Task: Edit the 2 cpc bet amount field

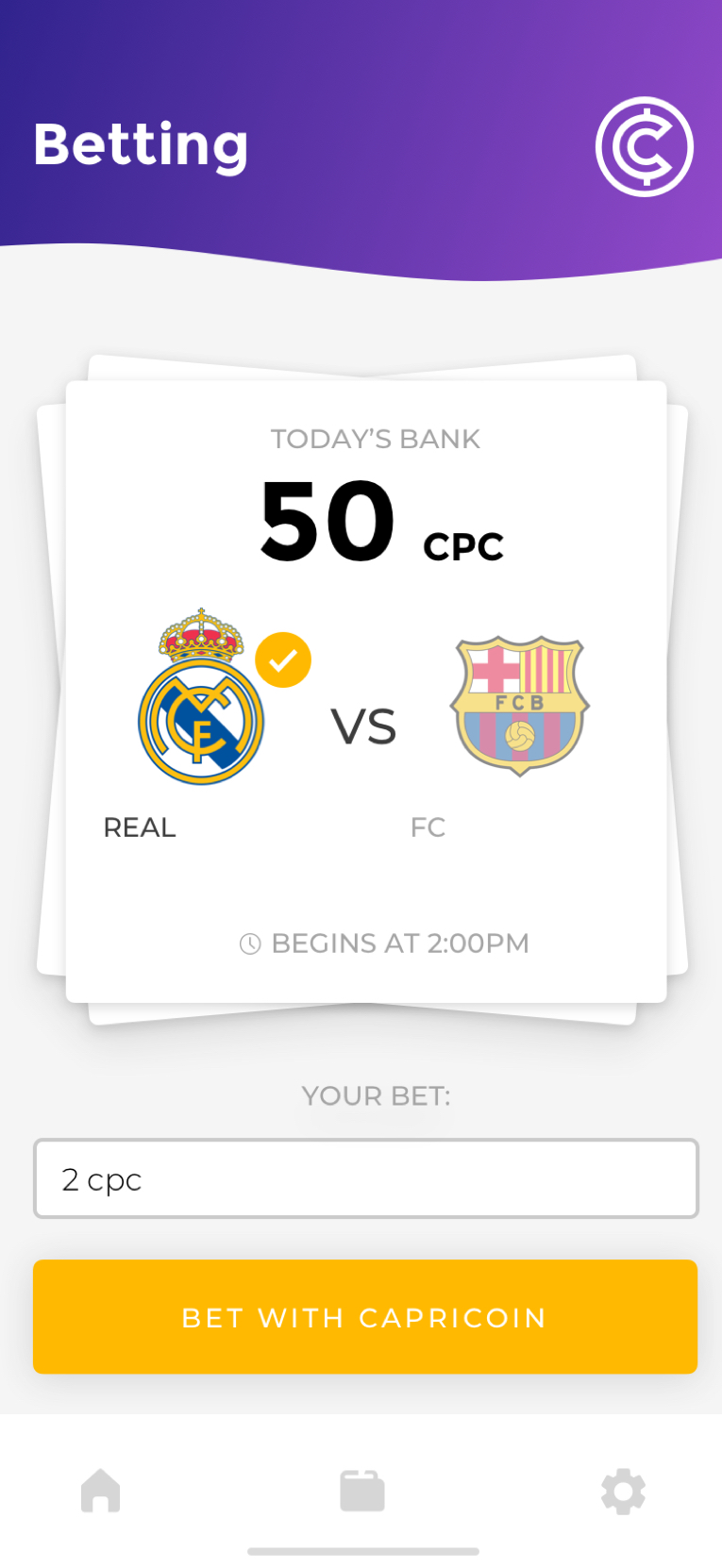Action: point(366,1179)
